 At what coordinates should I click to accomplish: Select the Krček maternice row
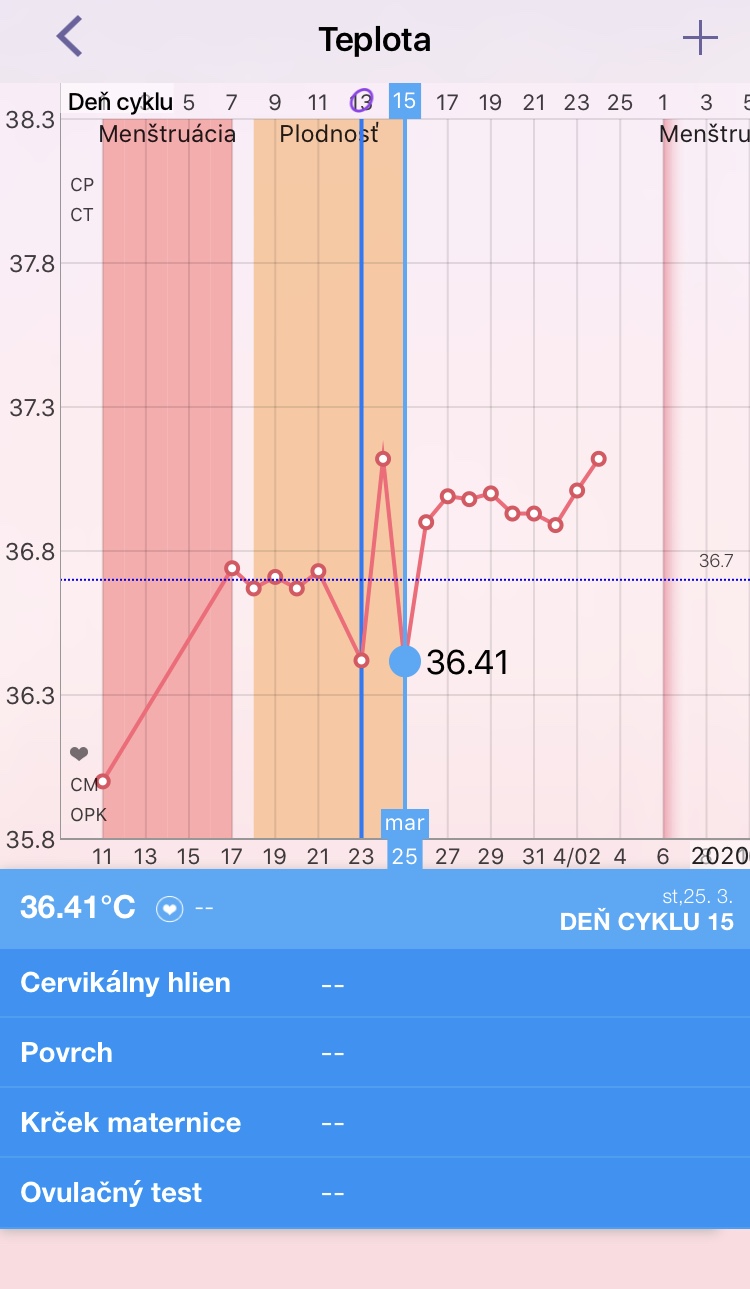(375, 1123)
